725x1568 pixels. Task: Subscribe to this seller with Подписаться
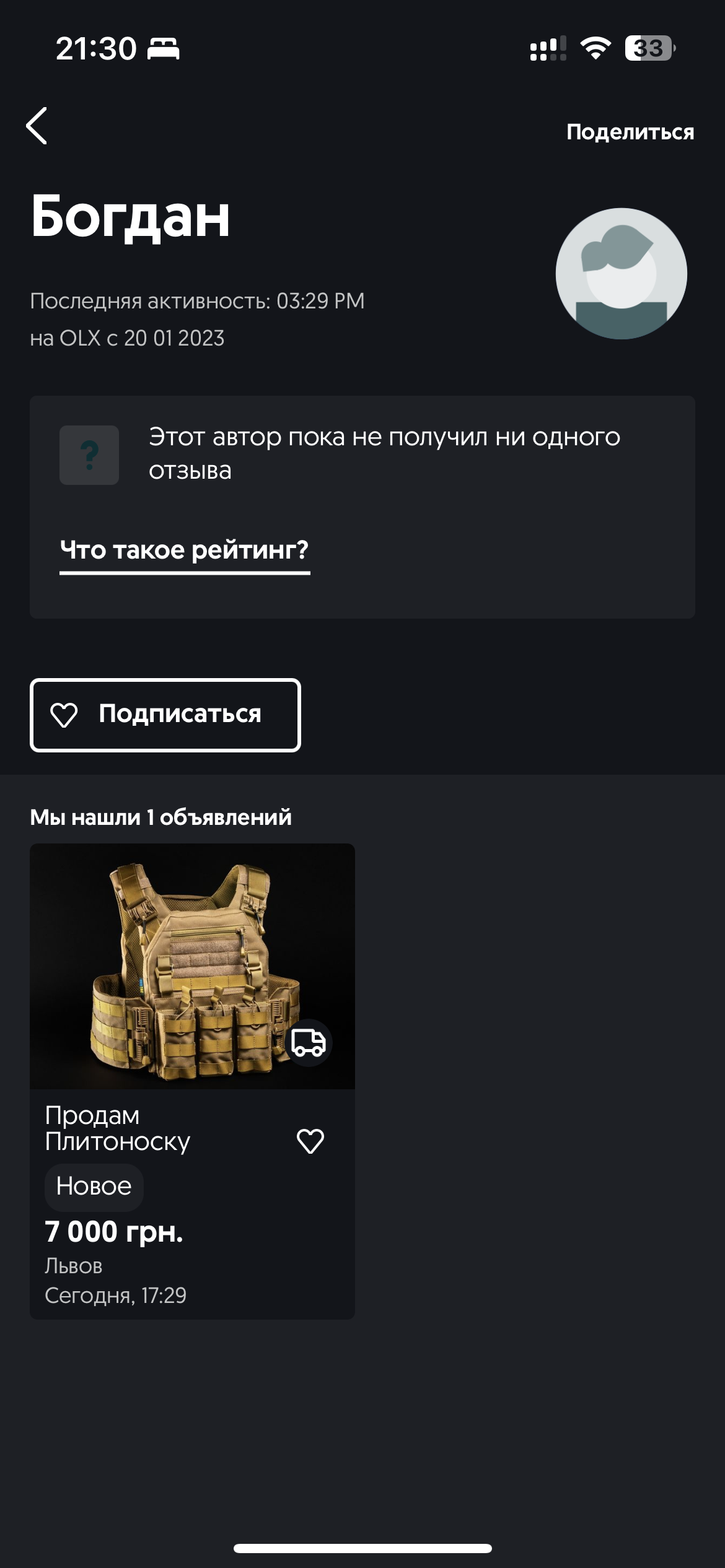[x=165, y=715]
